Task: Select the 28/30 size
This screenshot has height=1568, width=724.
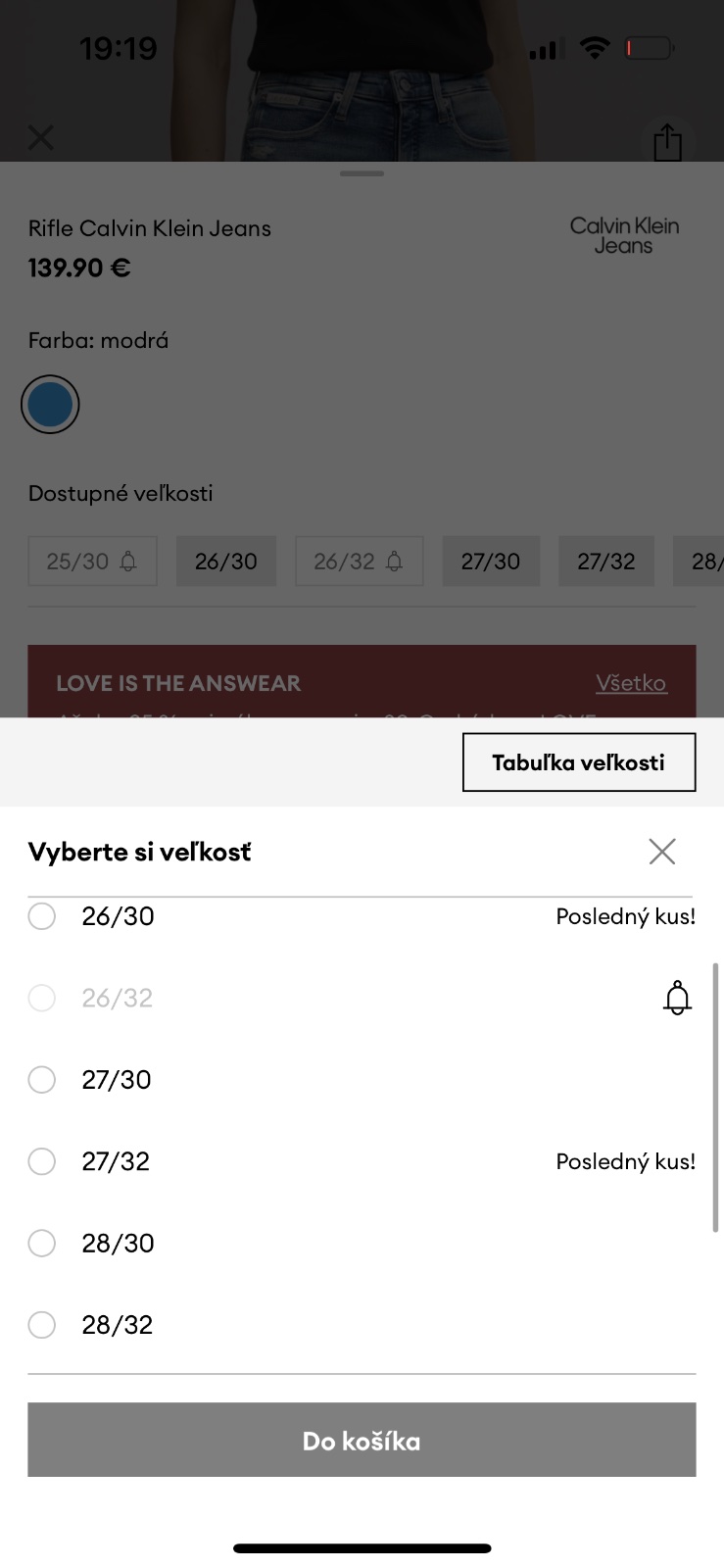Action: point(42,1244)
